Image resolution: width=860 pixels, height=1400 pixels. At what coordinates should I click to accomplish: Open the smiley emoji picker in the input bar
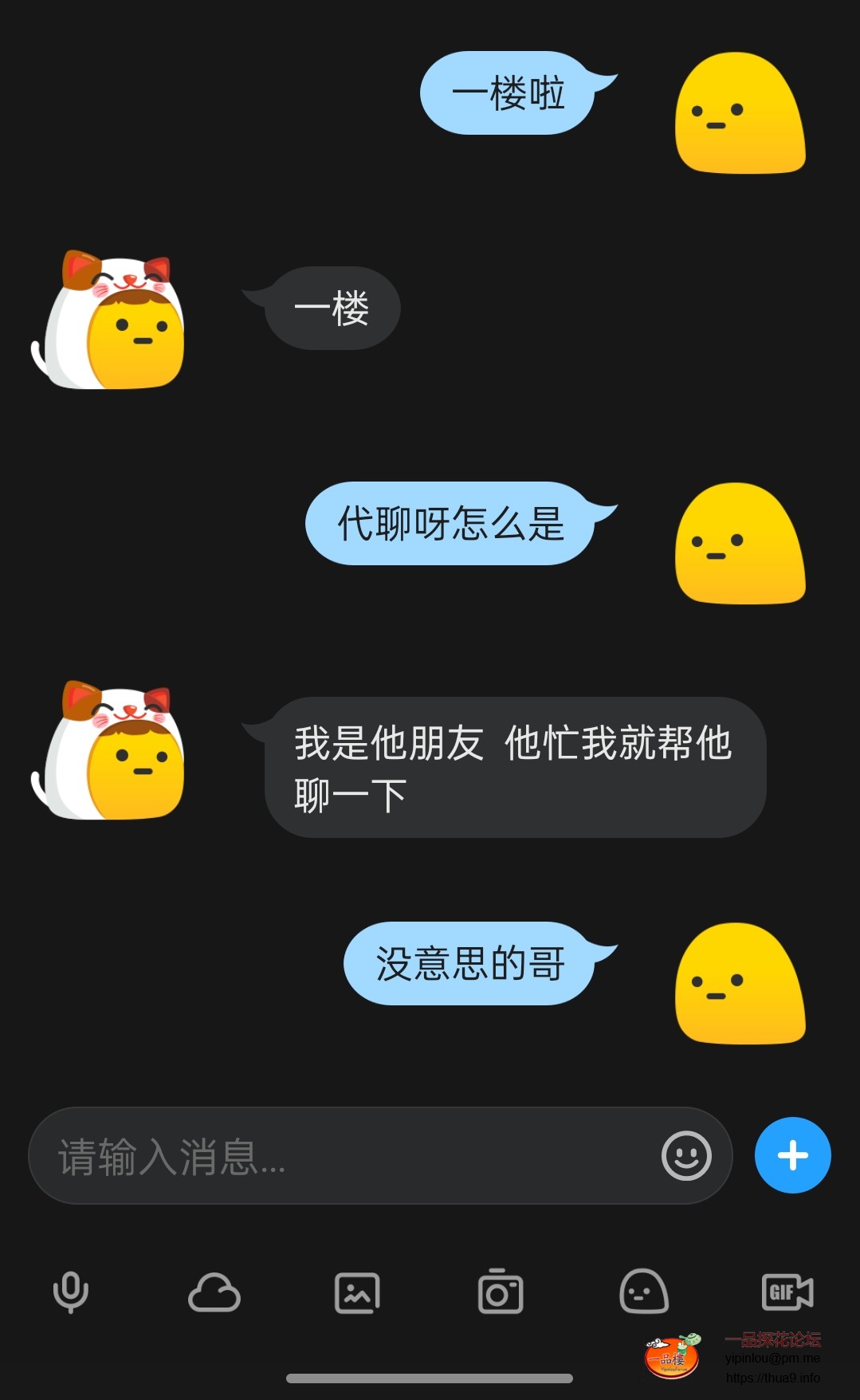click(687, 1155)
